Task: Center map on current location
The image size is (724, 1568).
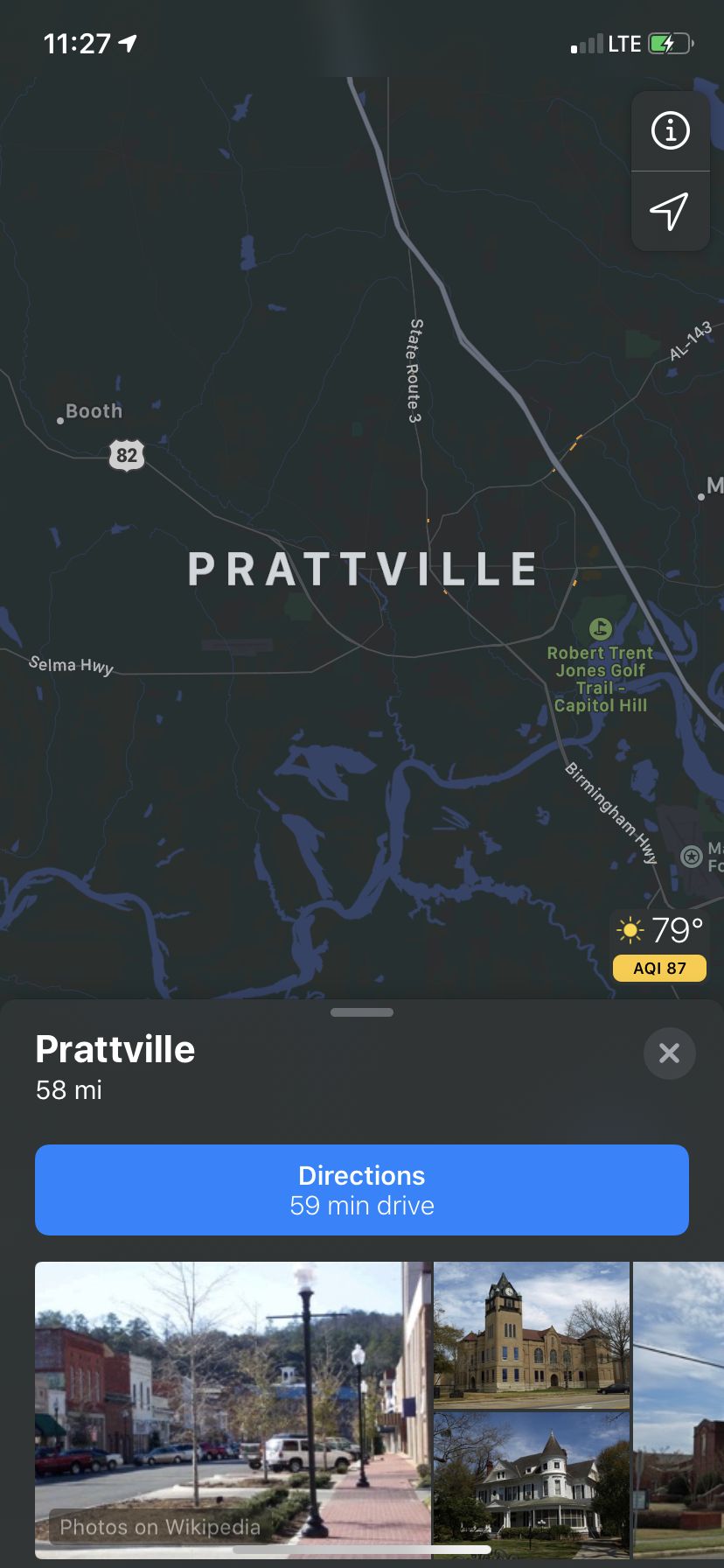Action: coord(670,212)
